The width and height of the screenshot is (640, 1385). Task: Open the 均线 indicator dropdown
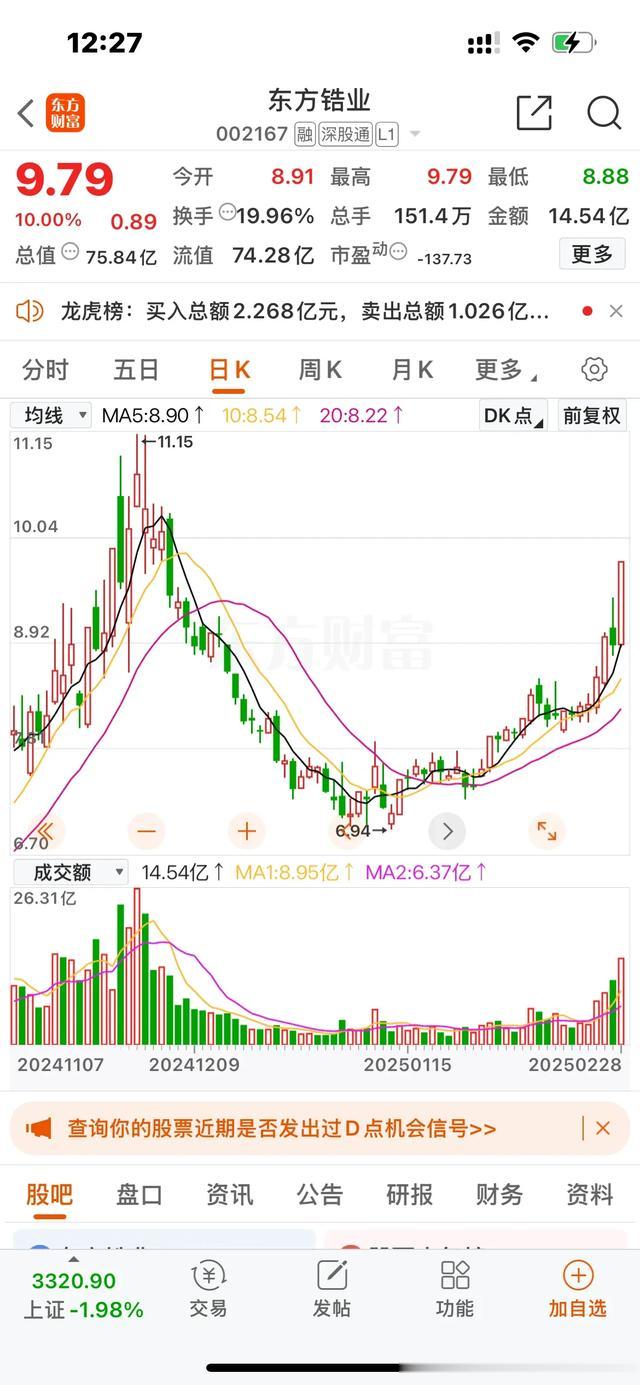(50, 415)
